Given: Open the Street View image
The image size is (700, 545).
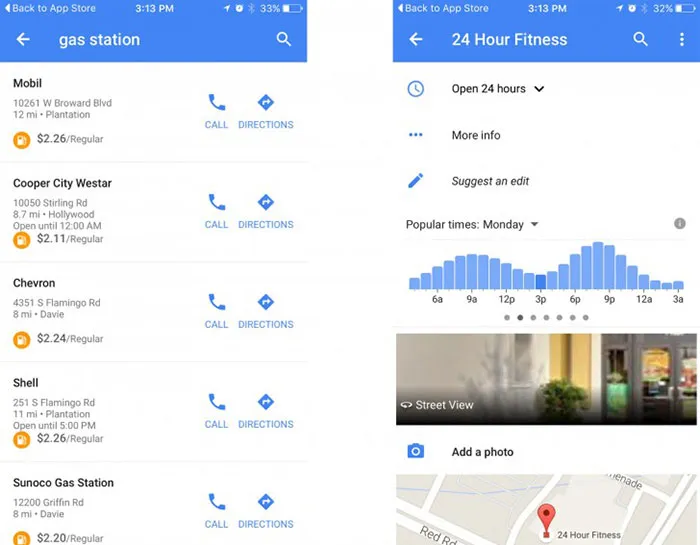Looking at the screenshot, I should point(546,379).
